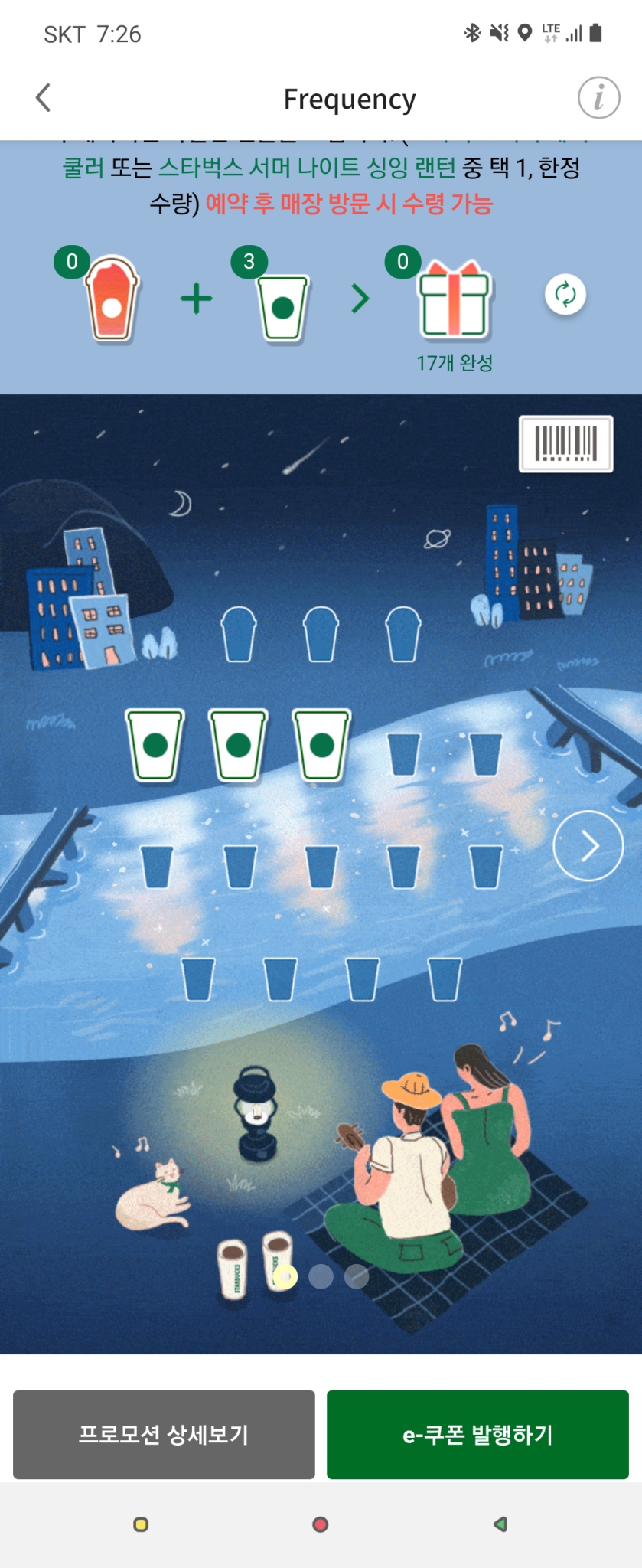The height and width of the screenshot is (1568, 642).
Task: Tap 프로모션 상세보기 button
Action: (x=164, y=1434)
